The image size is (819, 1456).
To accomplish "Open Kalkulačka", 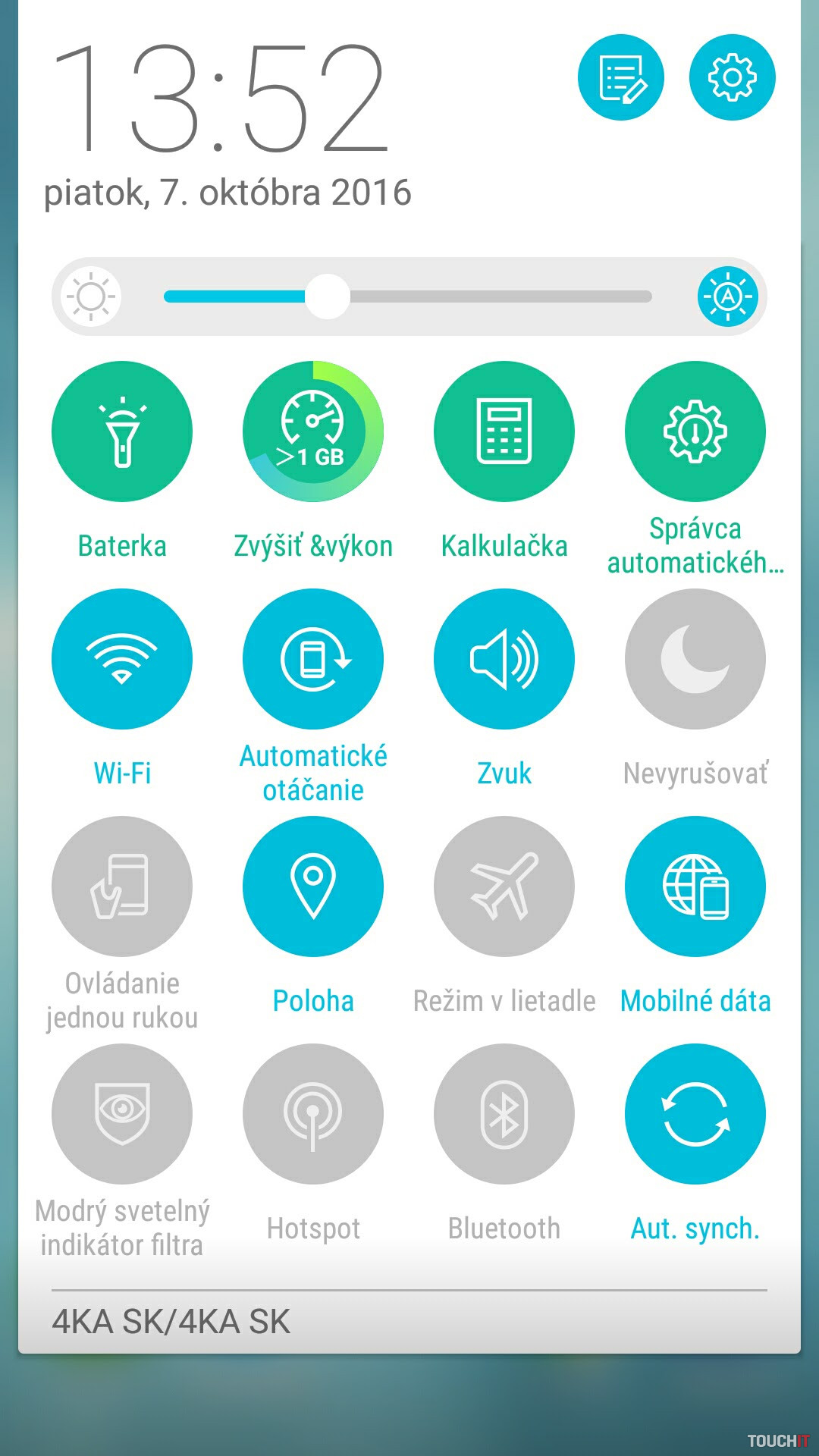I will tap(504, 431).
